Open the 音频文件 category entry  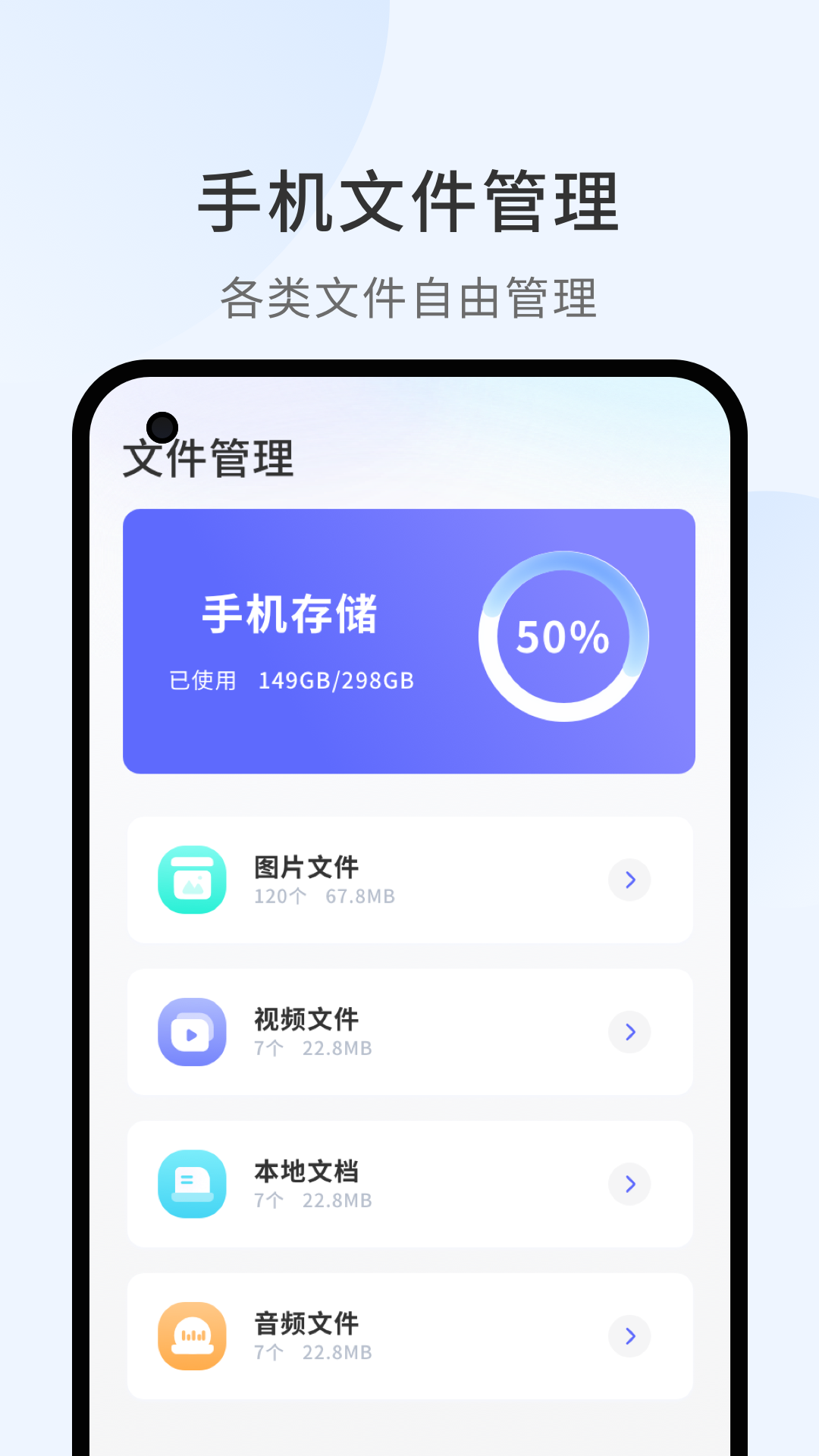coord(409,1336)
